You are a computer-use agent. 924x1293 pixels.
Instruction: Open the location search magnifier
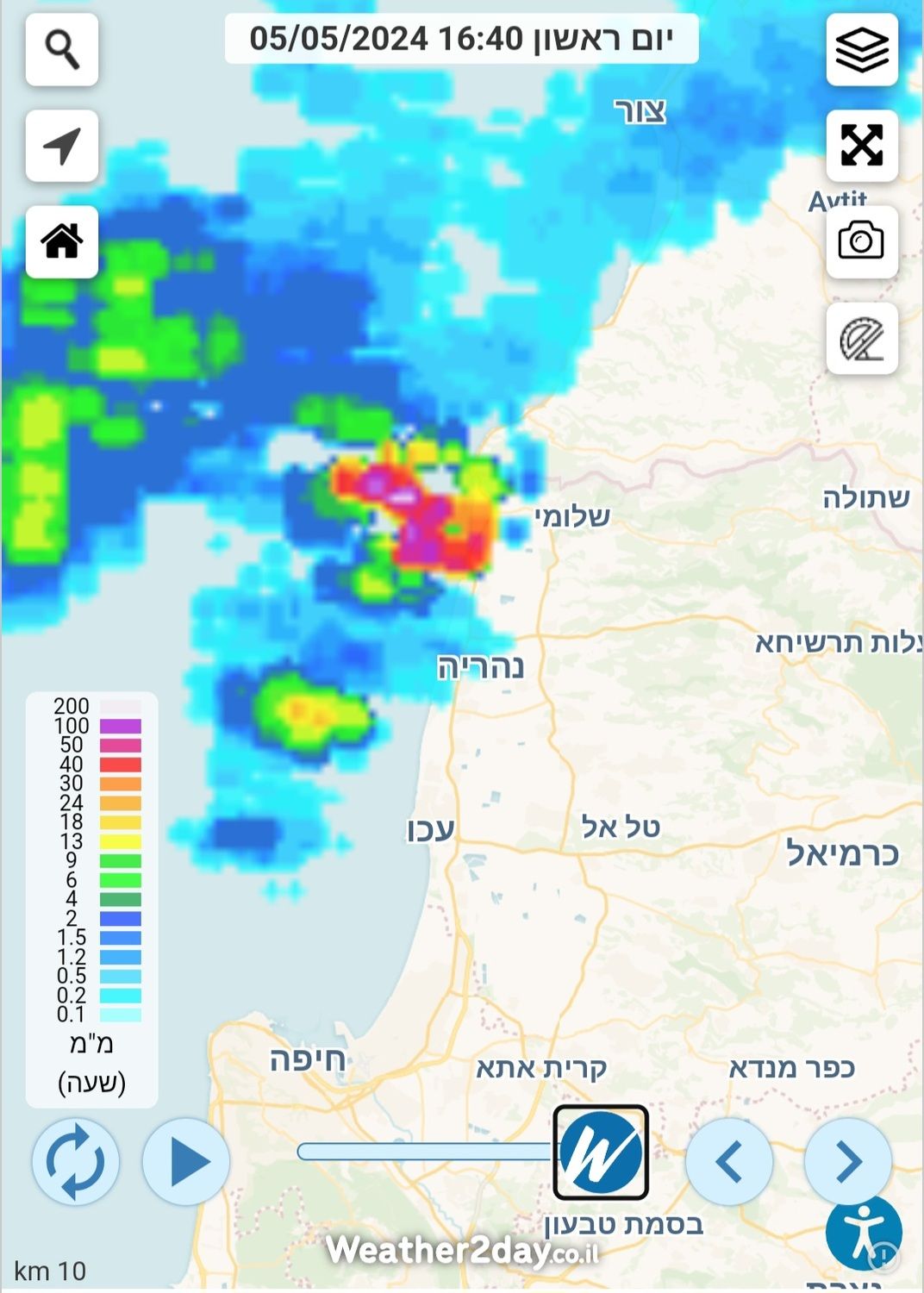62,49
